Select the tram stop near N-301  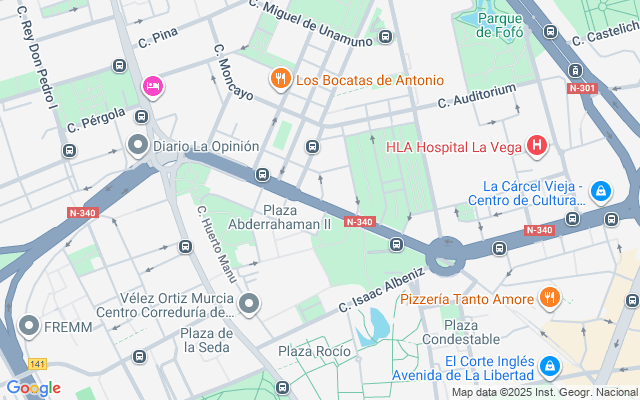coord(575,71)
